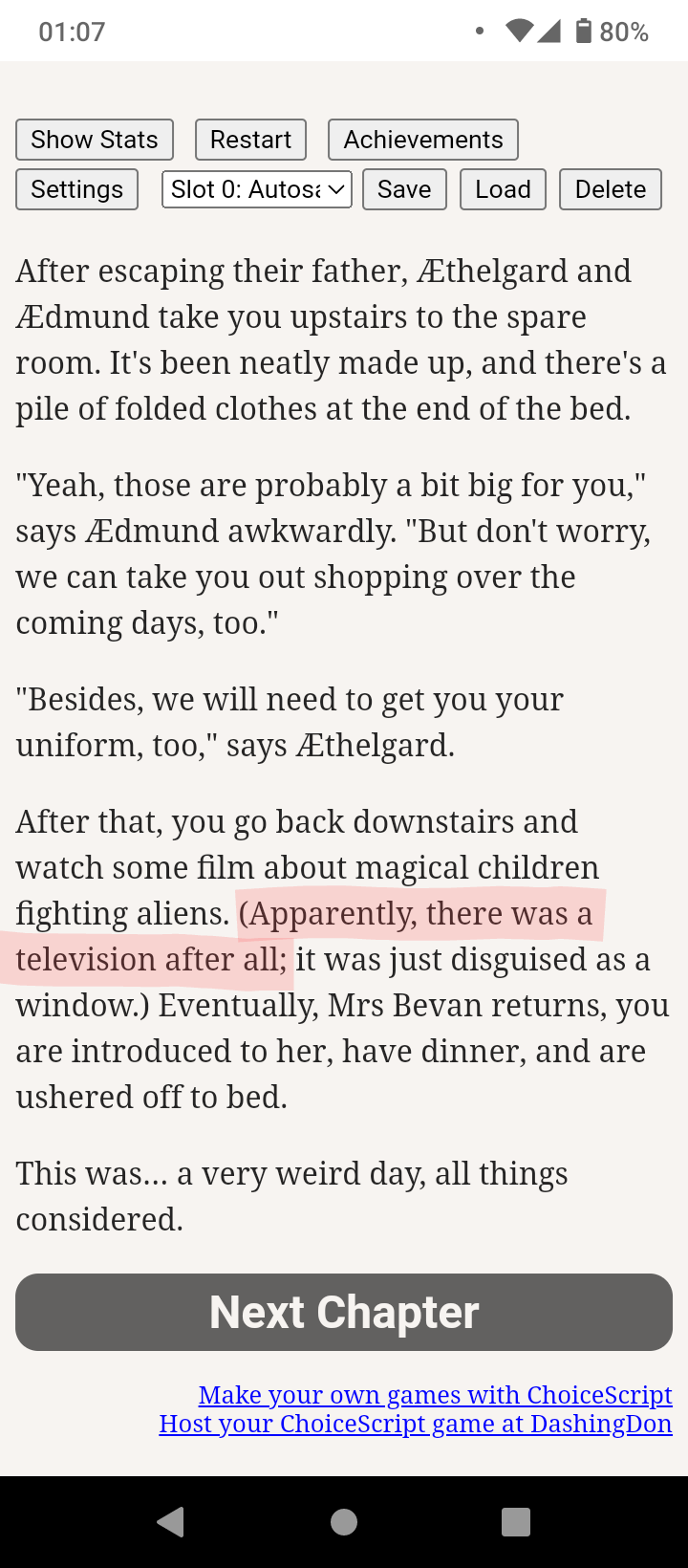Load a saved game

click(x=503, y=189)
